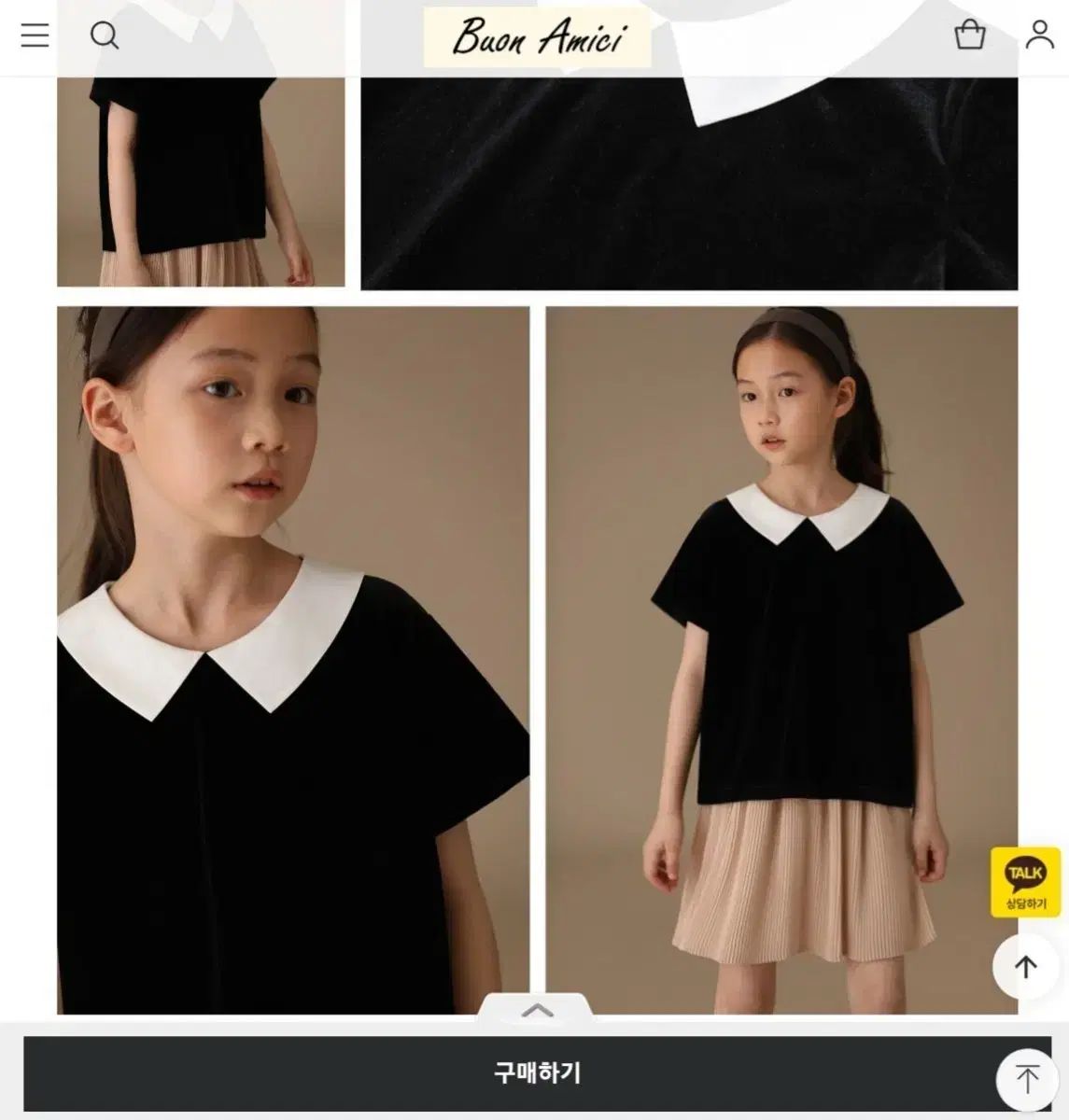Viewport: 1069px width, 1120px height.
Task: Go to Buon Amici home logo
Action: coord(537,36)
